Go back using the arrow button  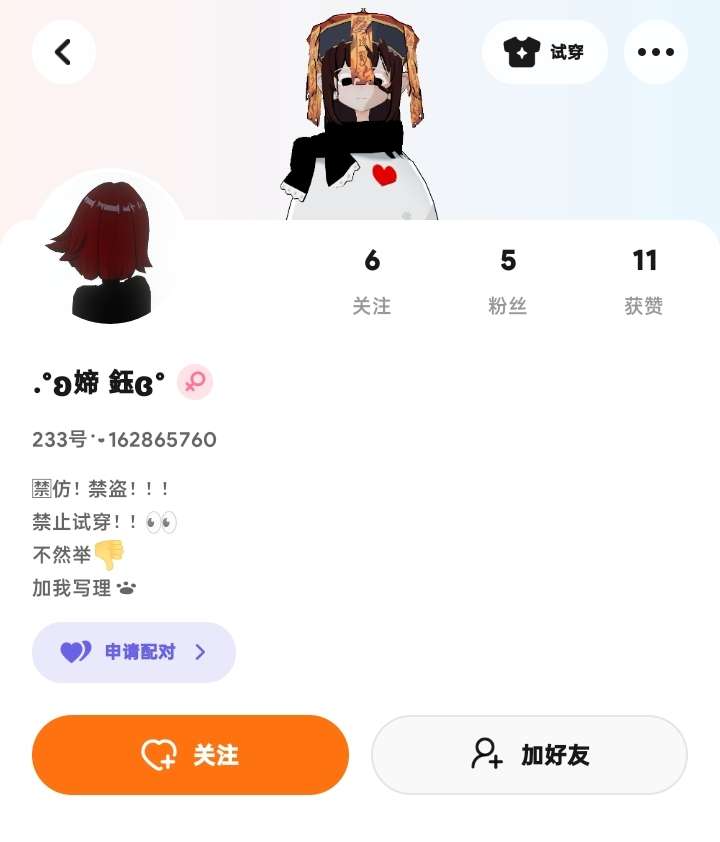pyautogui.click(x=63, y=52)
